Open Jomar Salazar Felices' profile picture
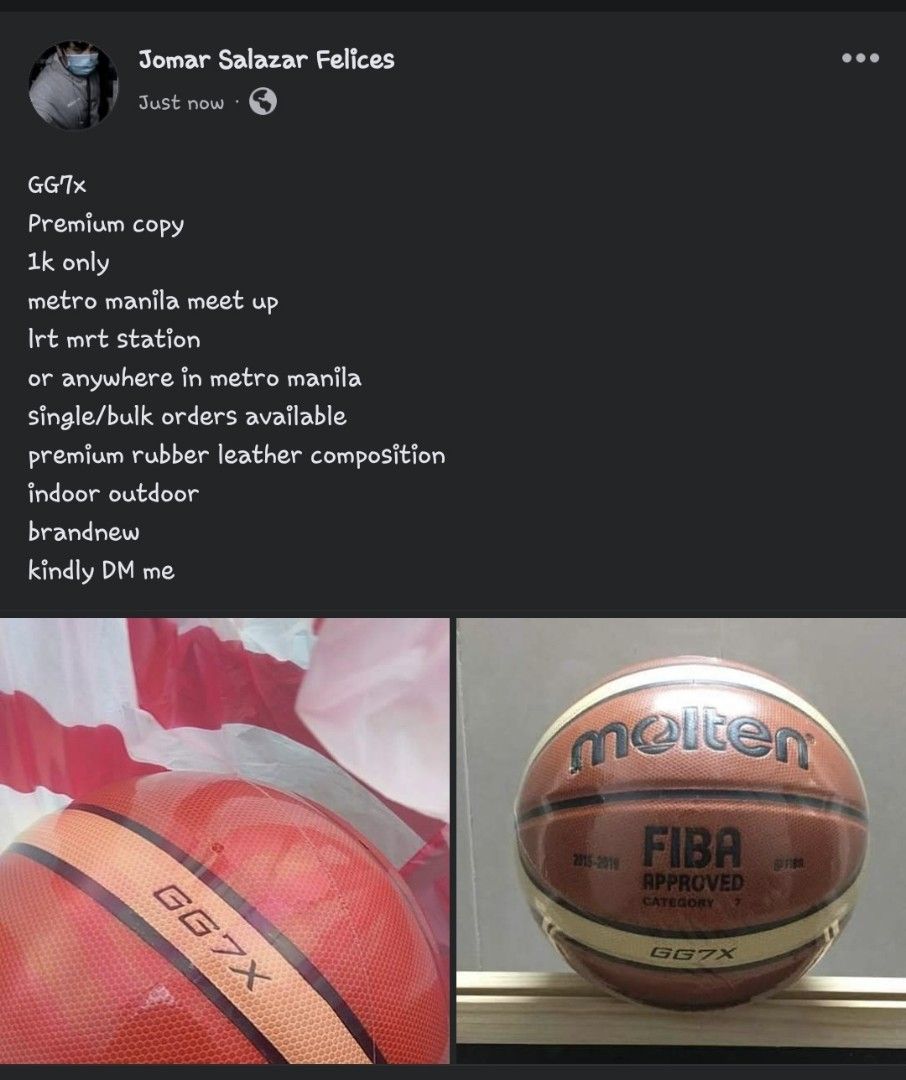The image size is (906, 1080). coord(73,85)
